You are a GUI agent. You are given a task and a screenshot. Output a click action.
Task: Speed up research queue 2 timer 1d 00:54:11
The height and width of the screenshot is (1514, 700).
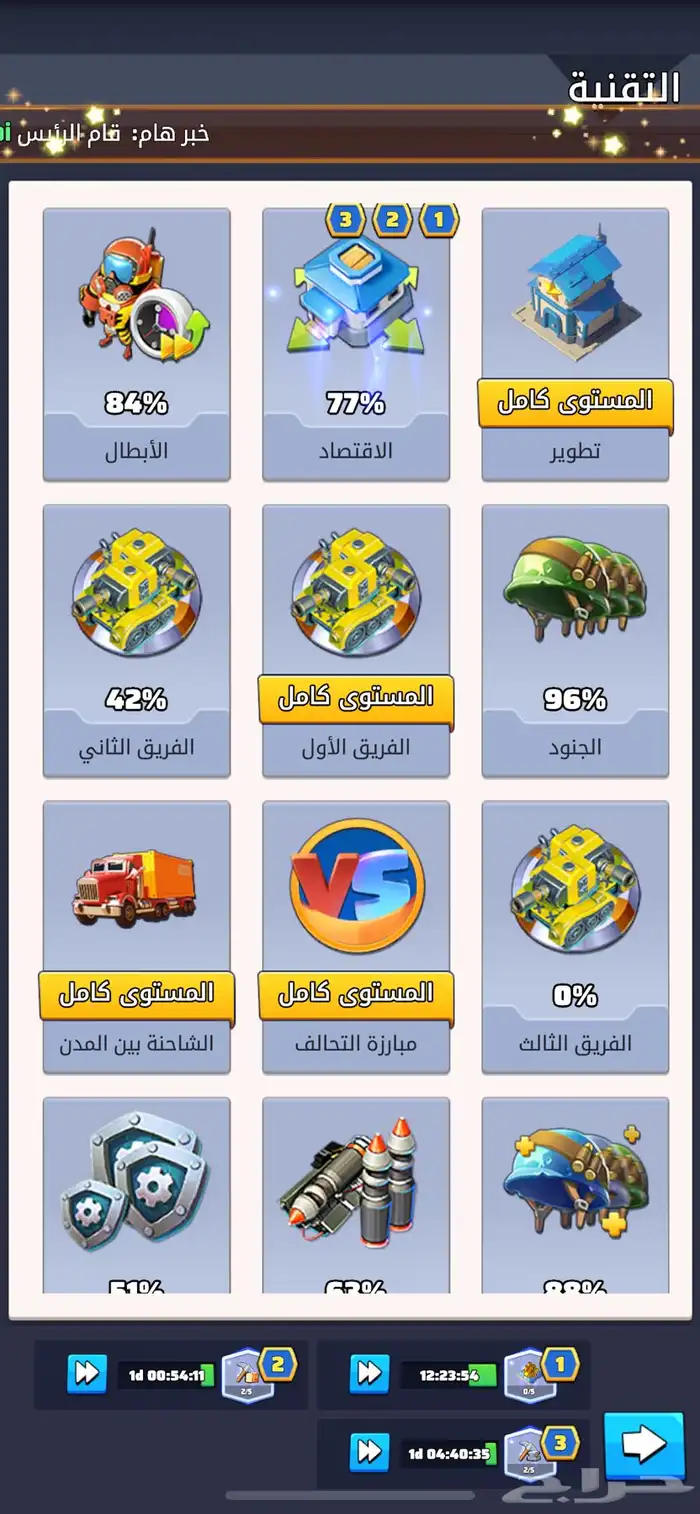(x=87, y=1374)
